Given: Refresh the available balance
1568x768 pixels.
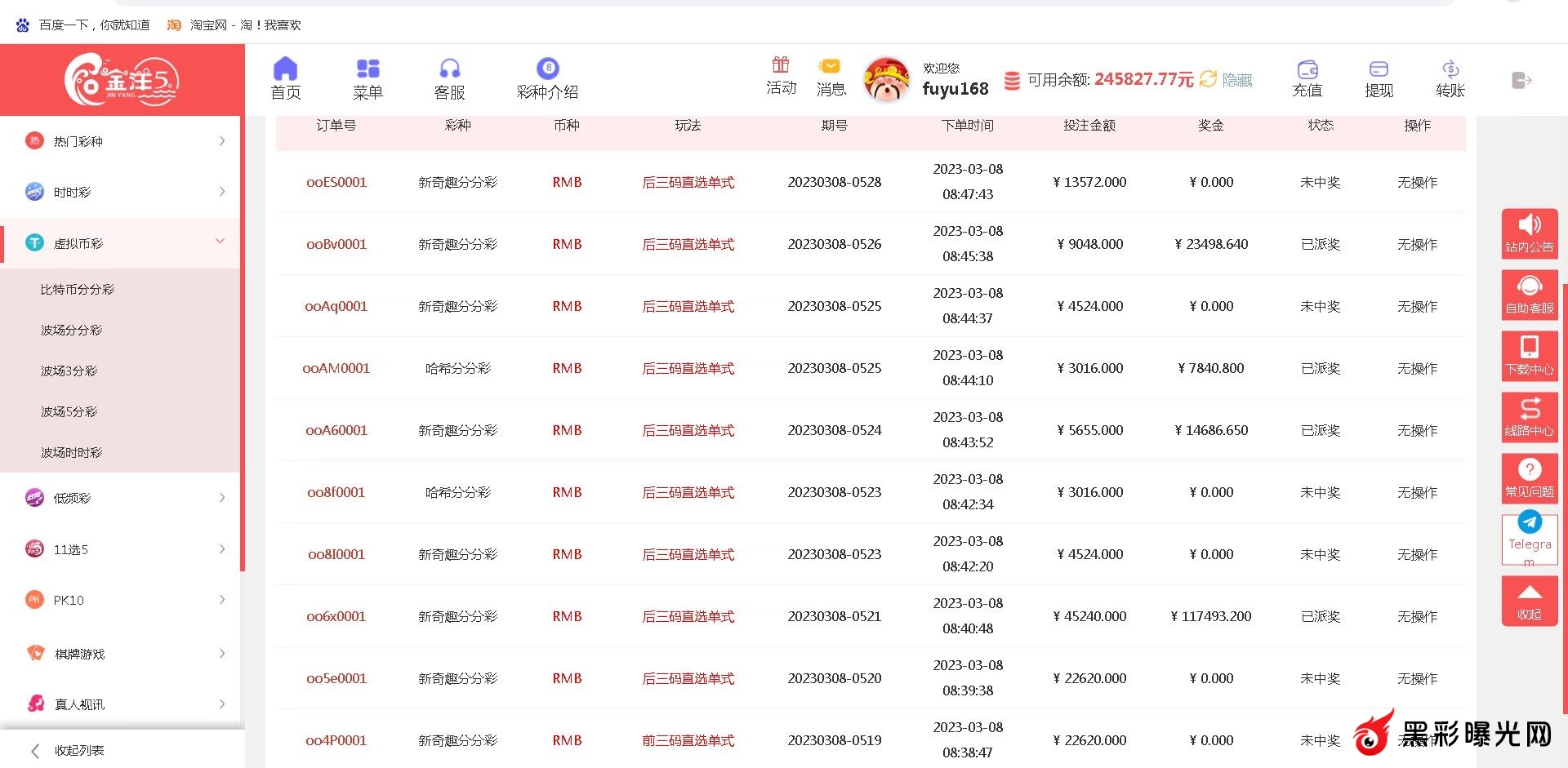Looking at the screenshot, I should [1208, 79].
